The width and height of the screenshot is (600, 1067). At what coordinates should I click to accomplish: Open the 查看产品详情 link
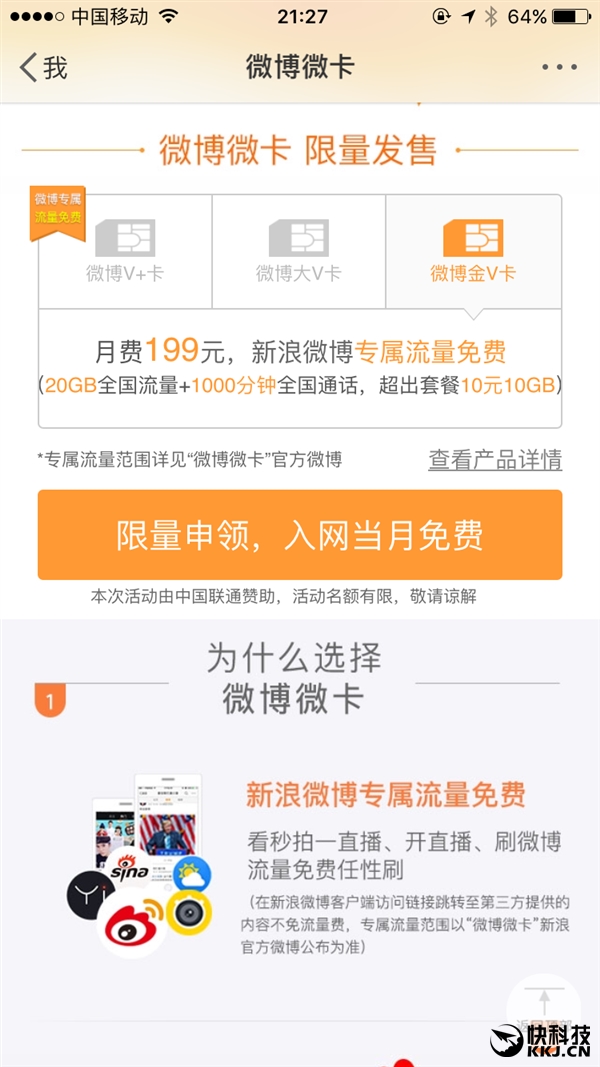point(495,460)
